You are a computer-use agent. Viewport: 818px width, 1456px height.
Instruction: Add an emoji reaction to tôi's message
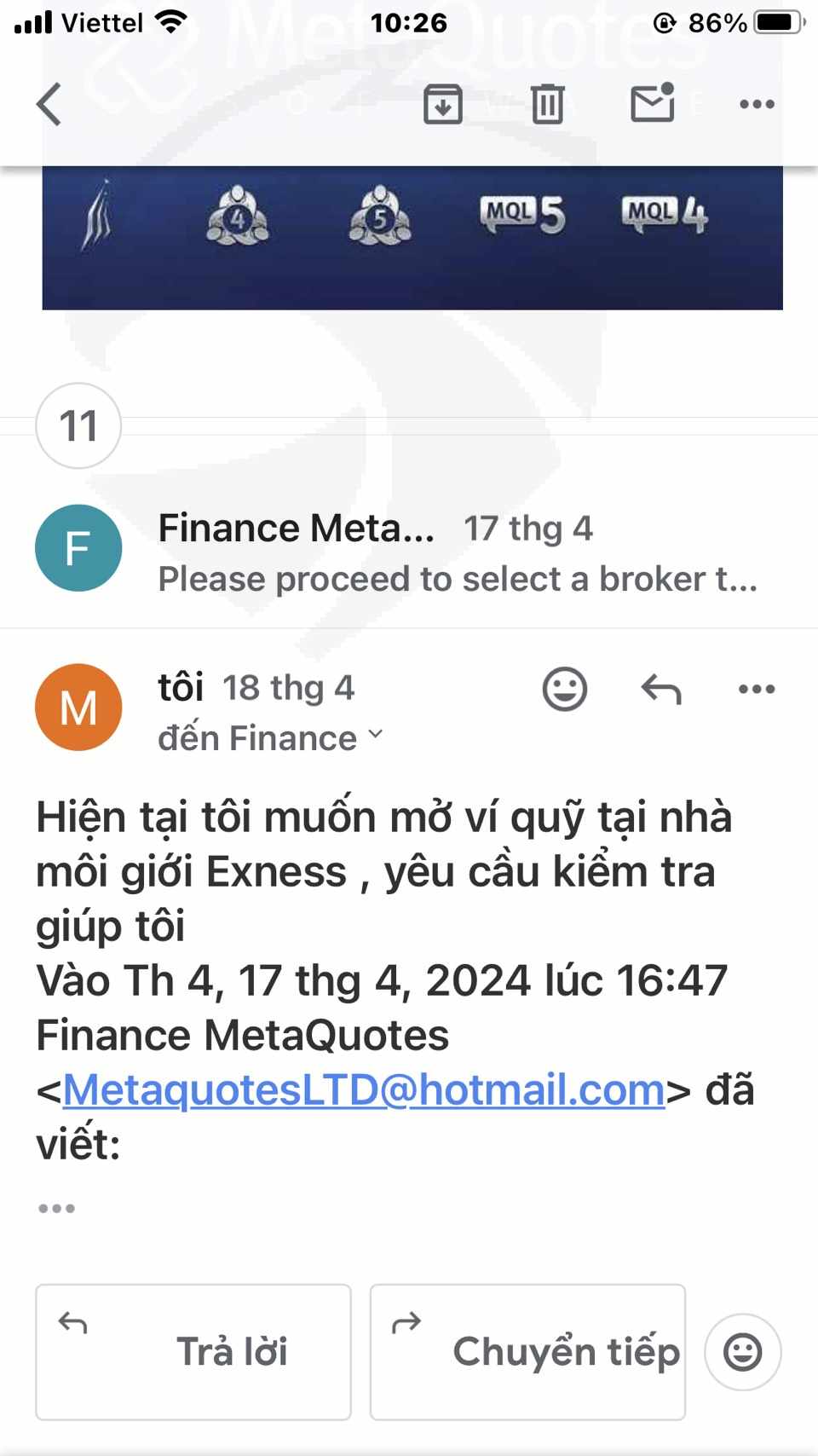(x=565, y=689)
